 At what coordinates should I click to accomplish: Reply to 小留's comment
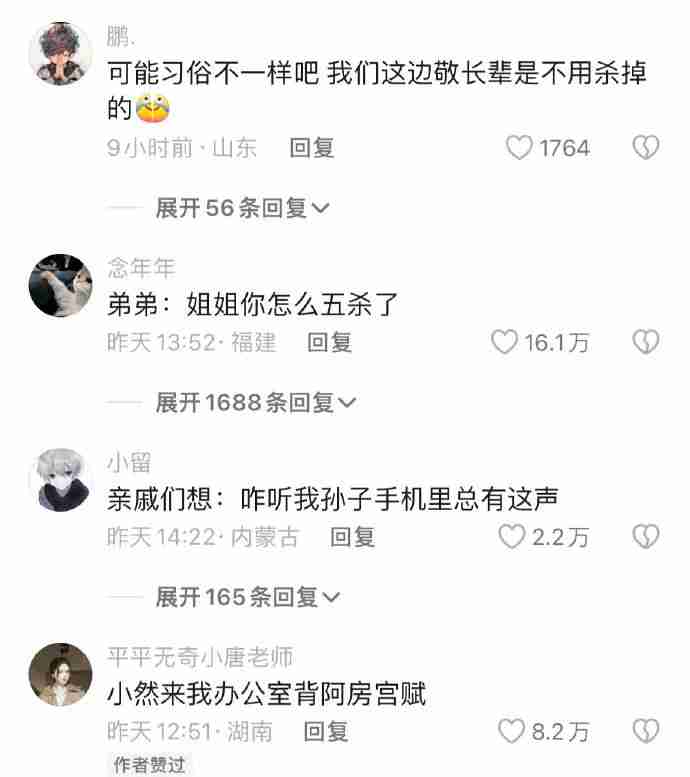click(352, 537)
